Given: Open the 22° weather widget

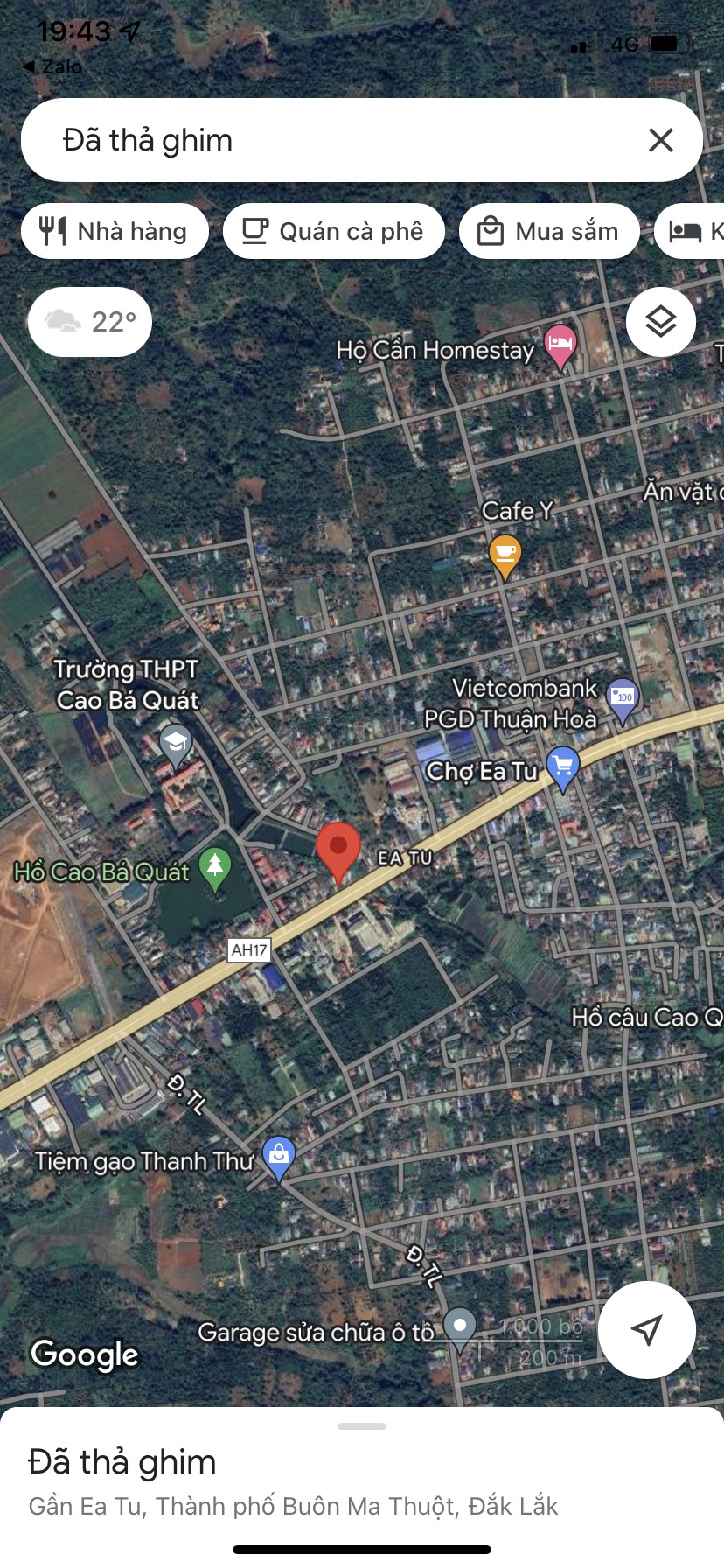Looking at the screenshot, I should [x=90, y=322].
